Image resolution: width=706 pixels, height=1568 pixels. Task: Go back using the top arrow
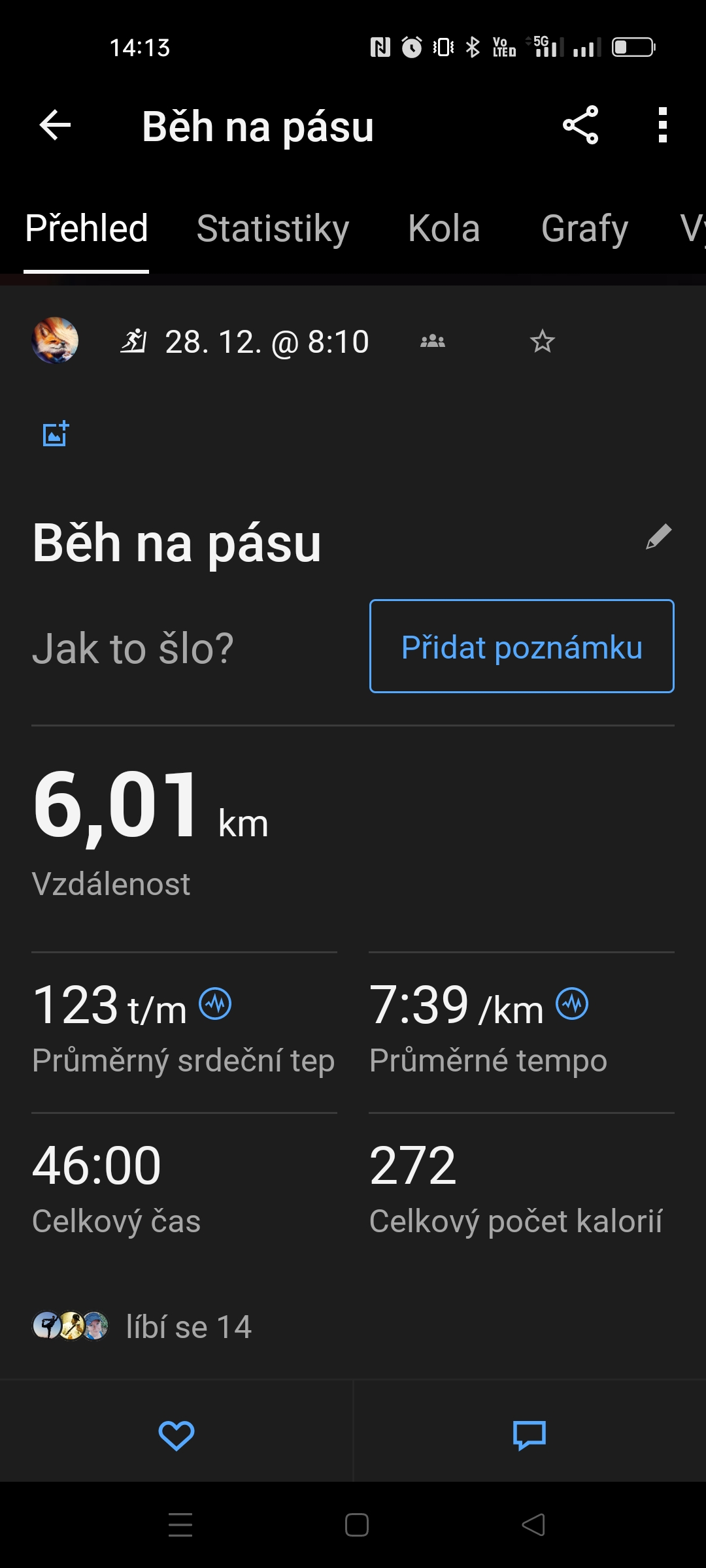tap(55, 125)
